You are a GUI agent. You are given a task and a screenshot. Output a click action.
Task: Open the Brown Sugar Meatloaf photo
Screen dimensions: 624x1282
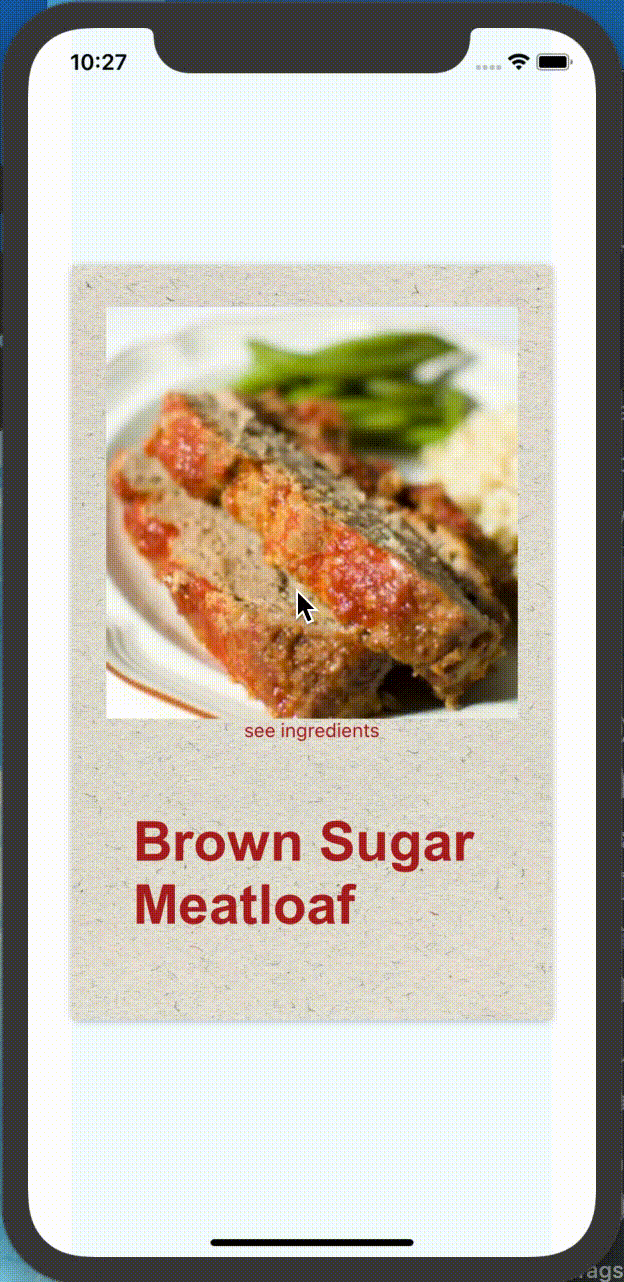pos(311,512)
